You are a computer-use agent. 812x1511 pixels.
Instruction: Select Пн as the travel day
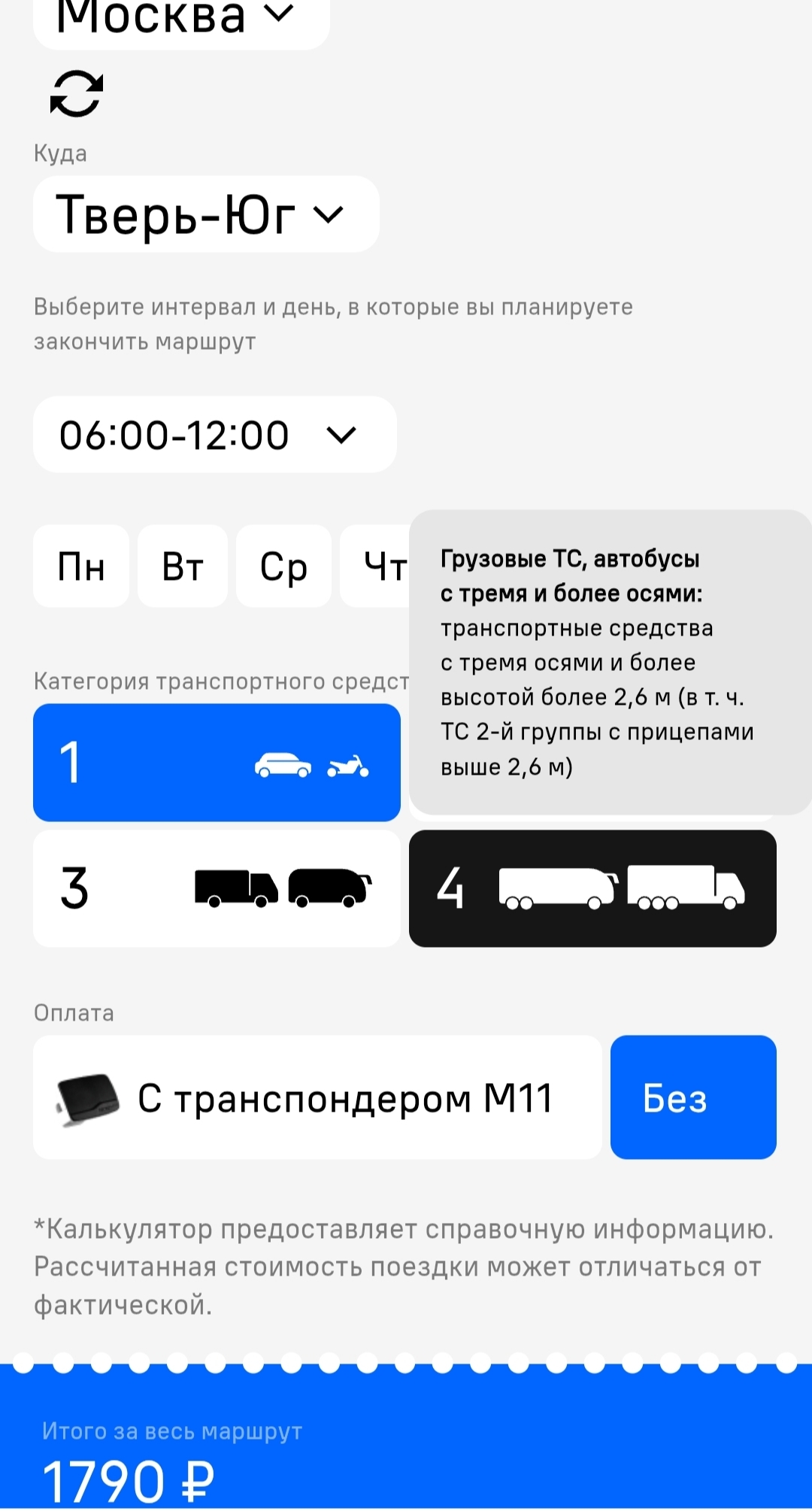point(81,566)
